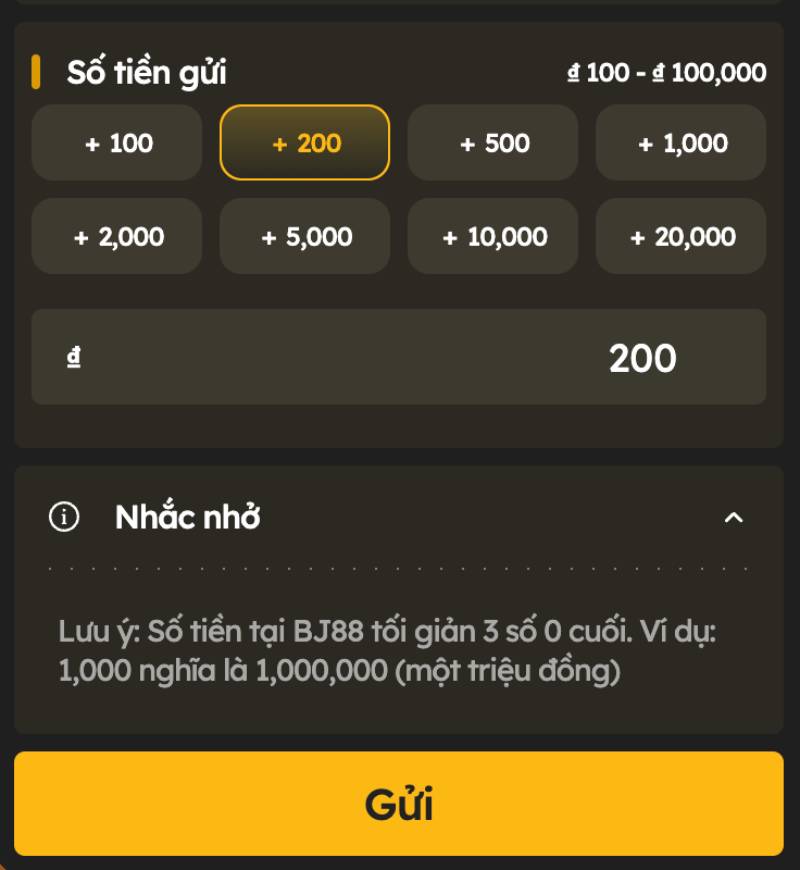Select the +5,000 deposit amount
Image resolution: width=800 pixels, height=870 pixels.
click(x=304, y=236)
